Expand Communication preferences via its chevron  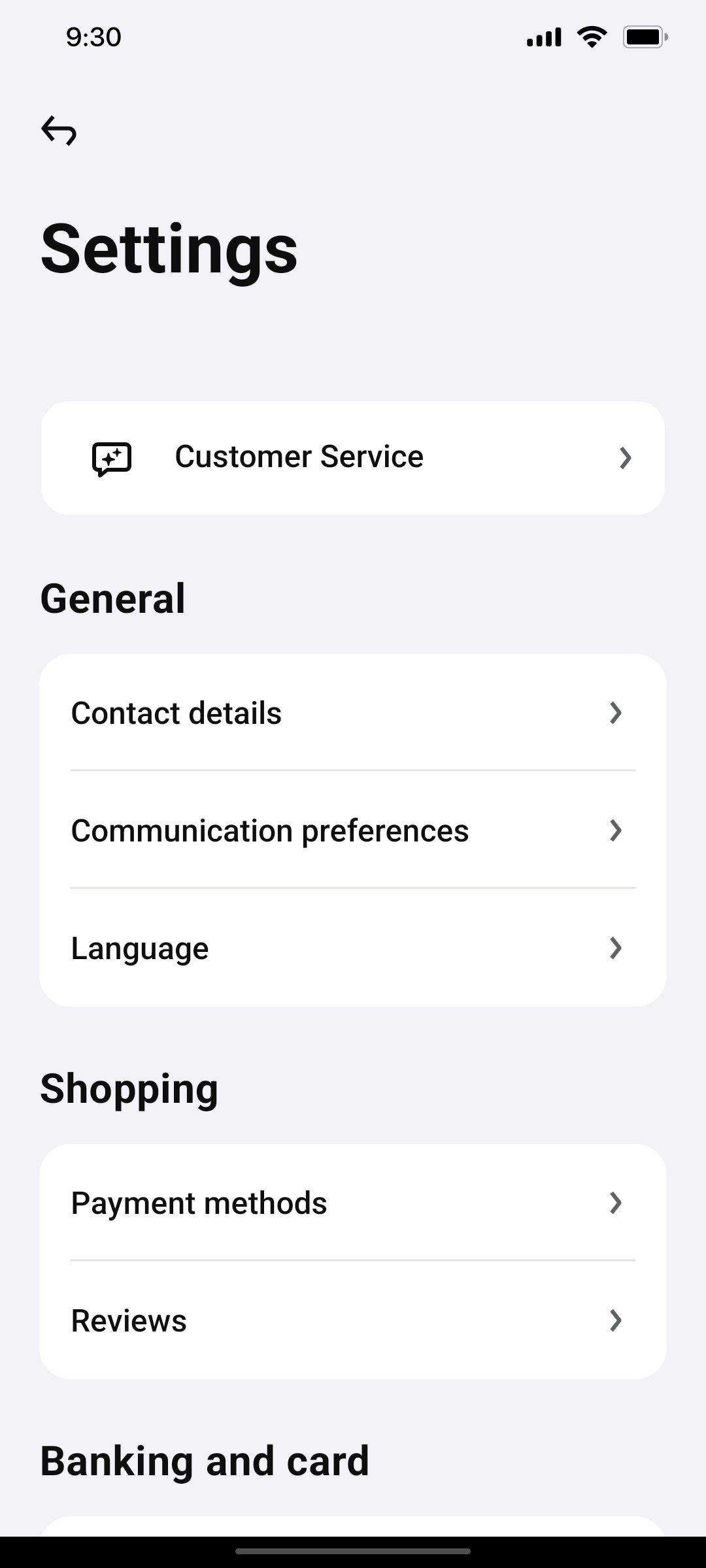(x=616, y=830)
